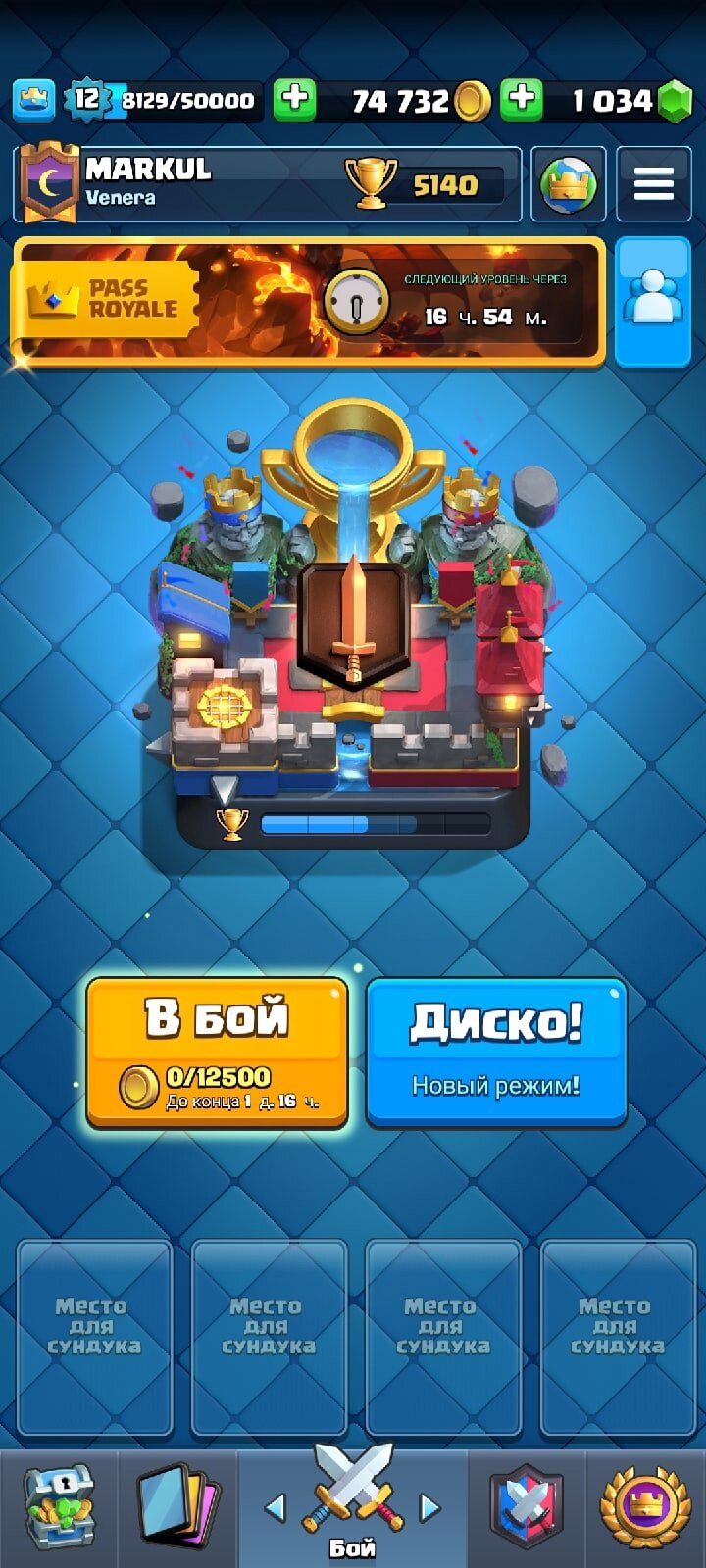This screenshot has width=706, height=1568.
Task: Open the hamburger menu
Action: (653, 184)
